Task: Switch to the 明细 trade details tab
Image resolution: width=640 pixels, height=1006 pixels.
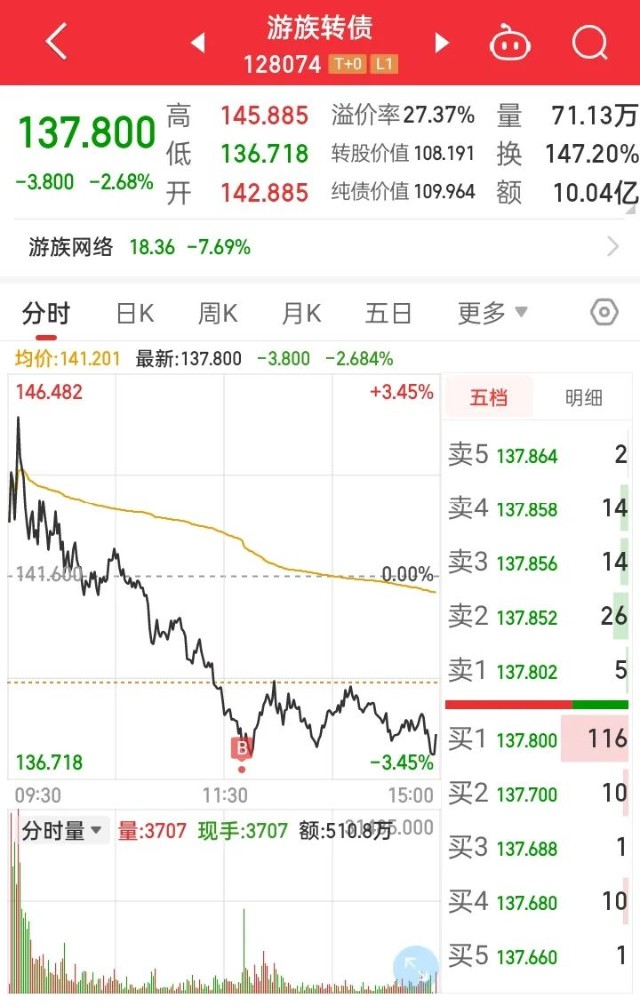Action: click(x=583, y=398)
